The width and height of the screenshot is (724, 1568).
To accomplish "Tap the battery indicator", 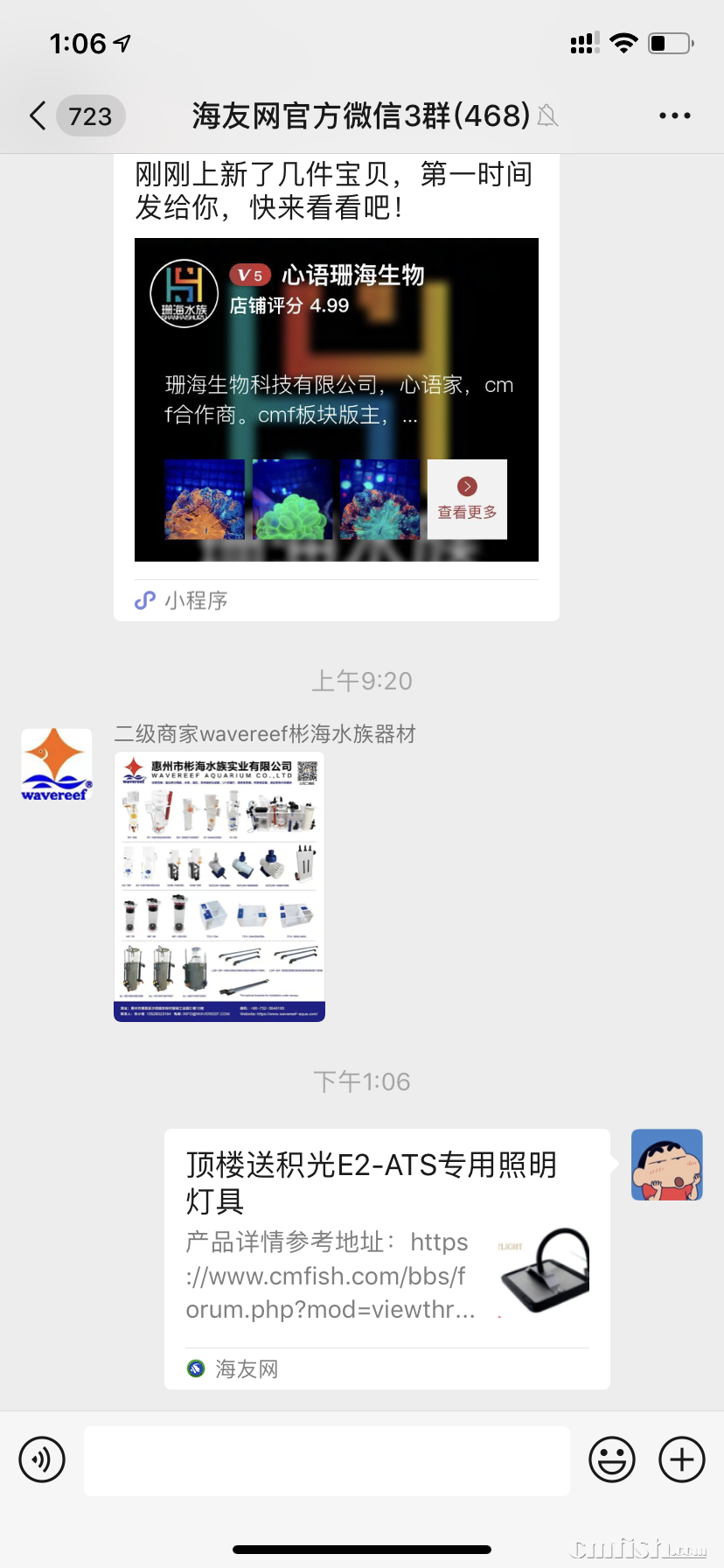I will tap(669, 43).
